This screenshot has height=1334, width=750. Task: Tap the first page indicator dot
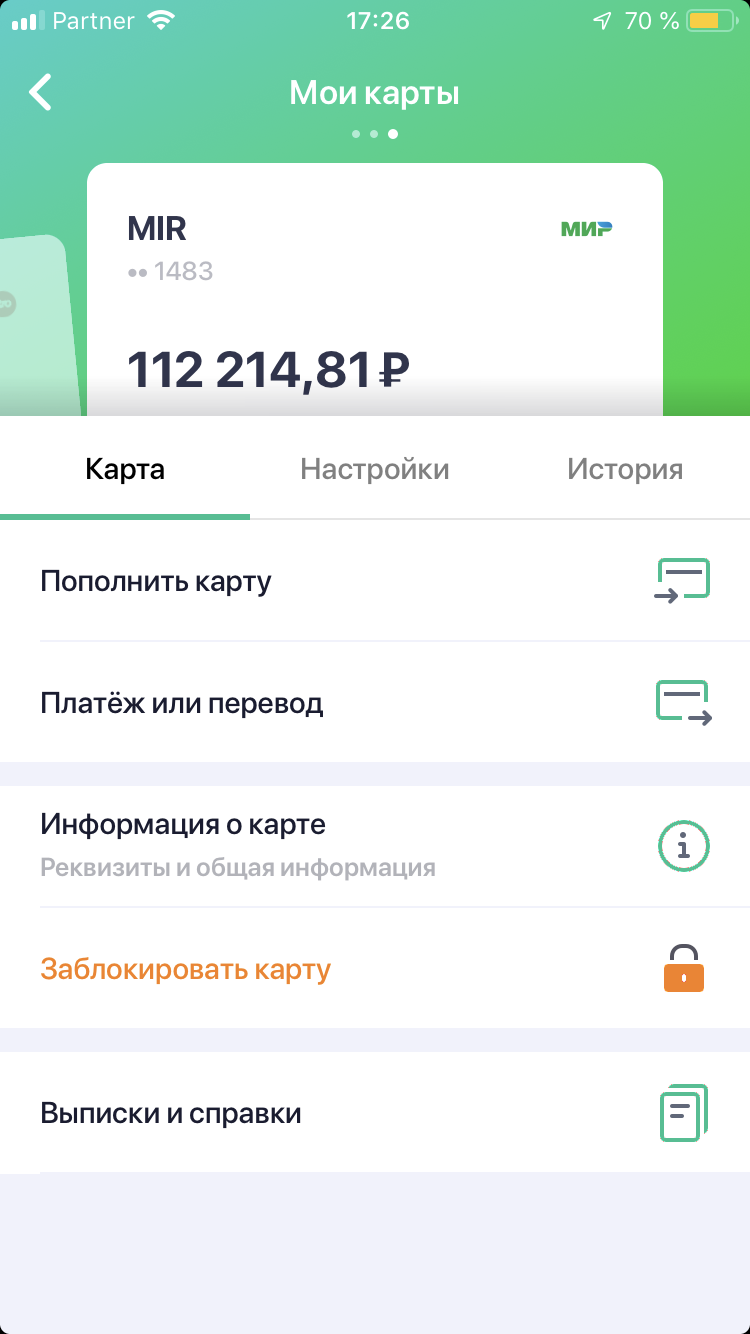point(357,132)
